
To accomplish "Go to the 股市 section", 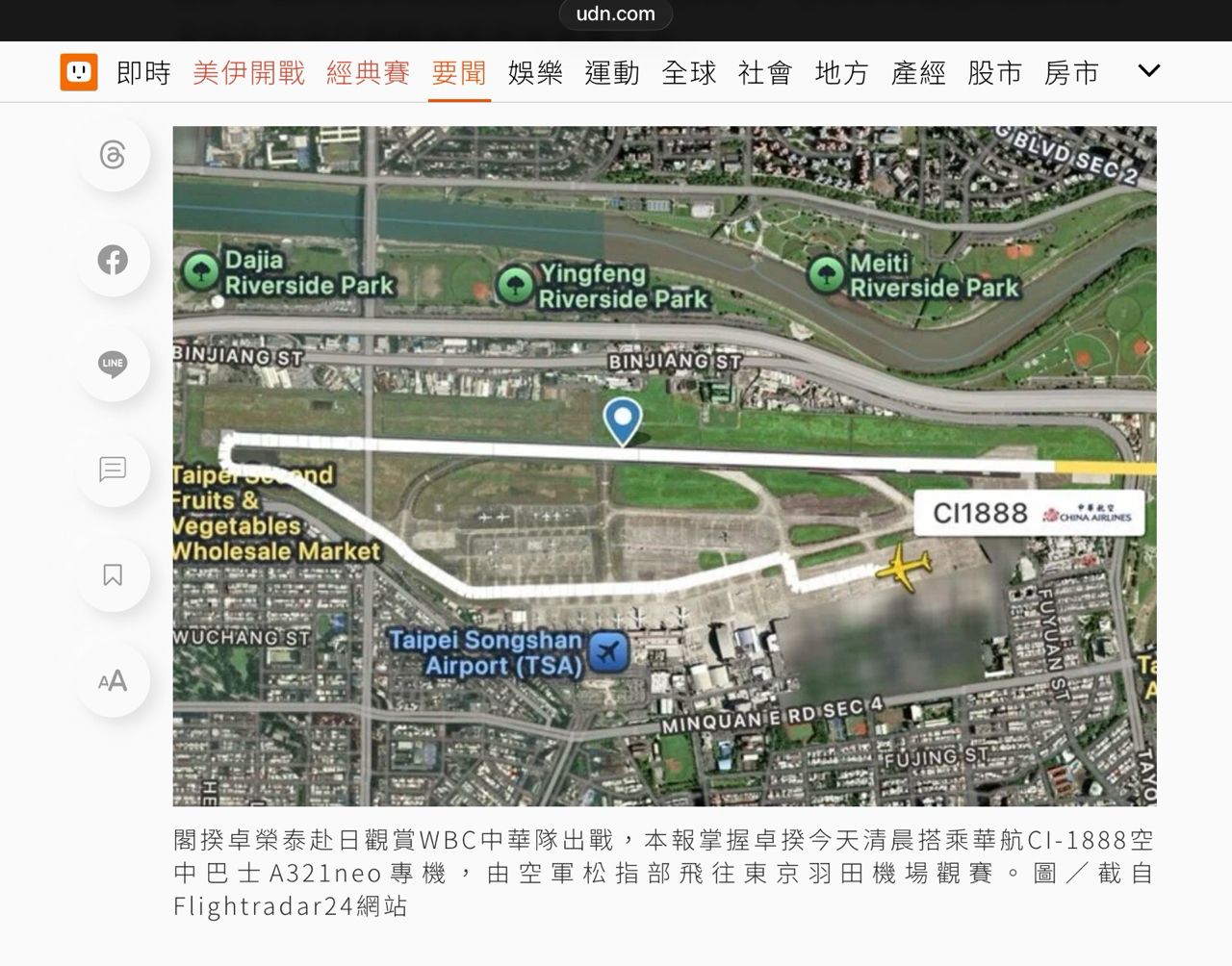I will 995,73.
